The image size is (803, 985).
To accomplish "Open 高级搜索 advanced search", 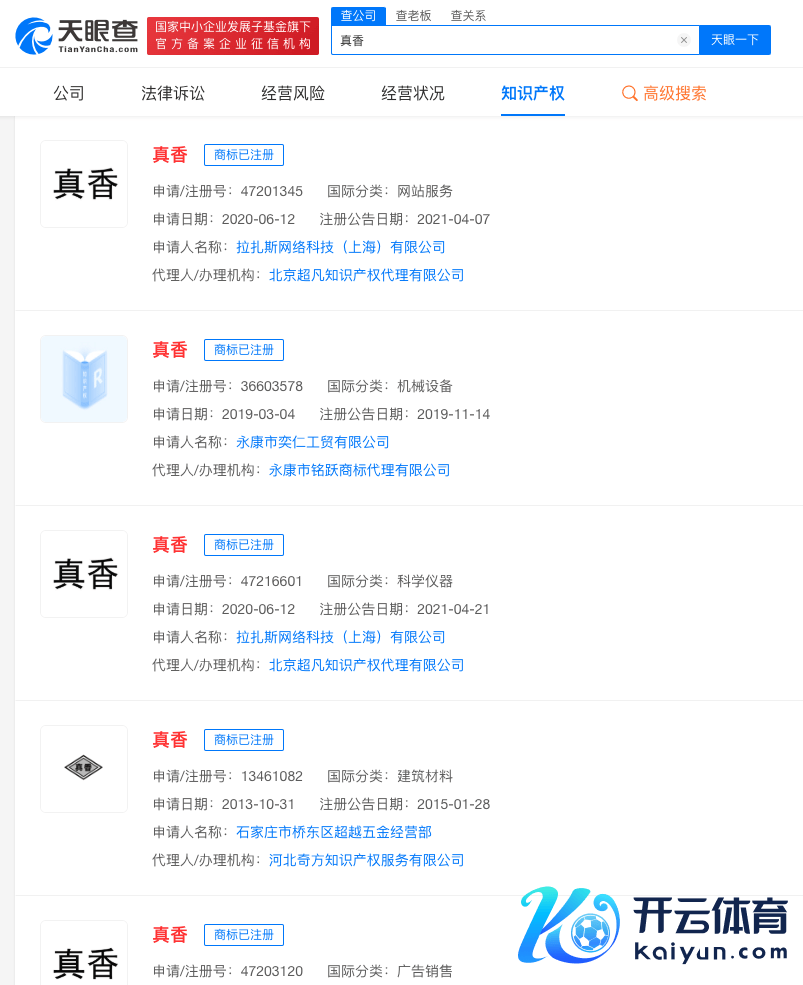I will pyautogui.click(x=664, y=93).
